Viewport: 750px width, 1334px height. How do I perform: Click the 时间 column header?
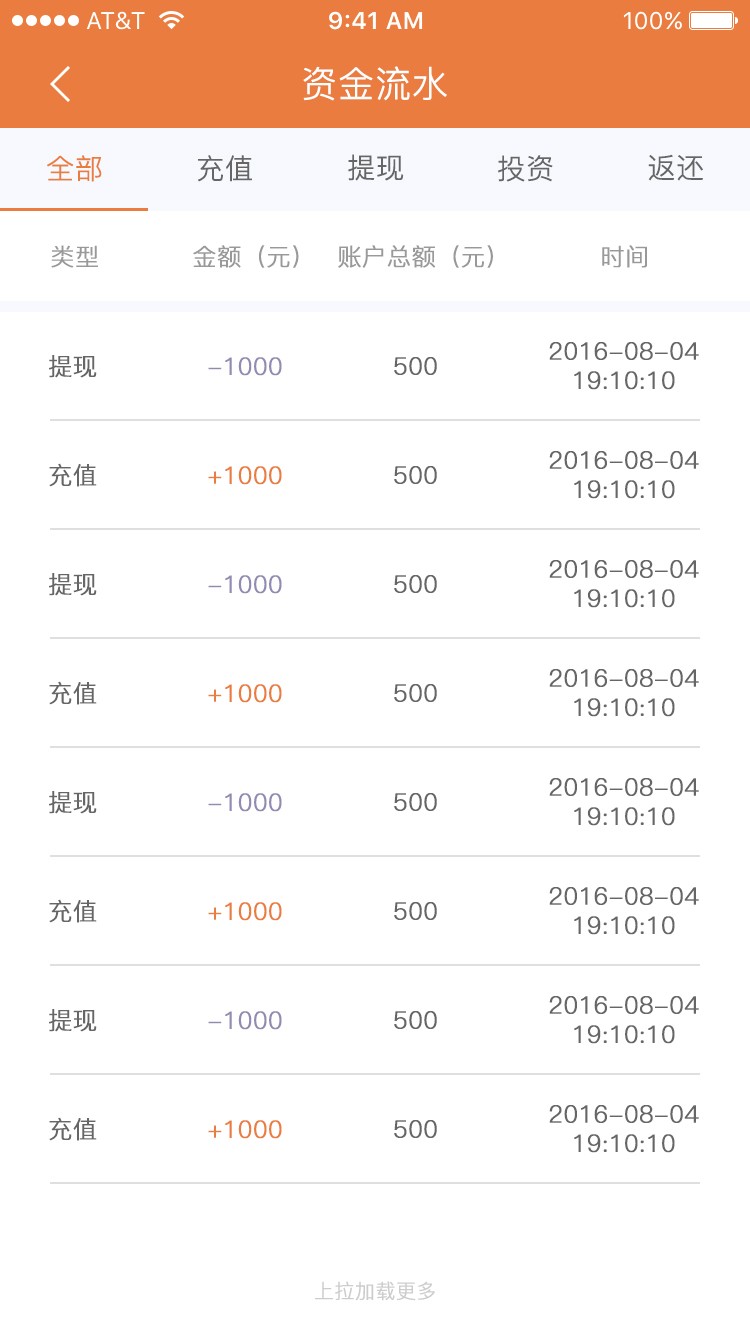625,257
